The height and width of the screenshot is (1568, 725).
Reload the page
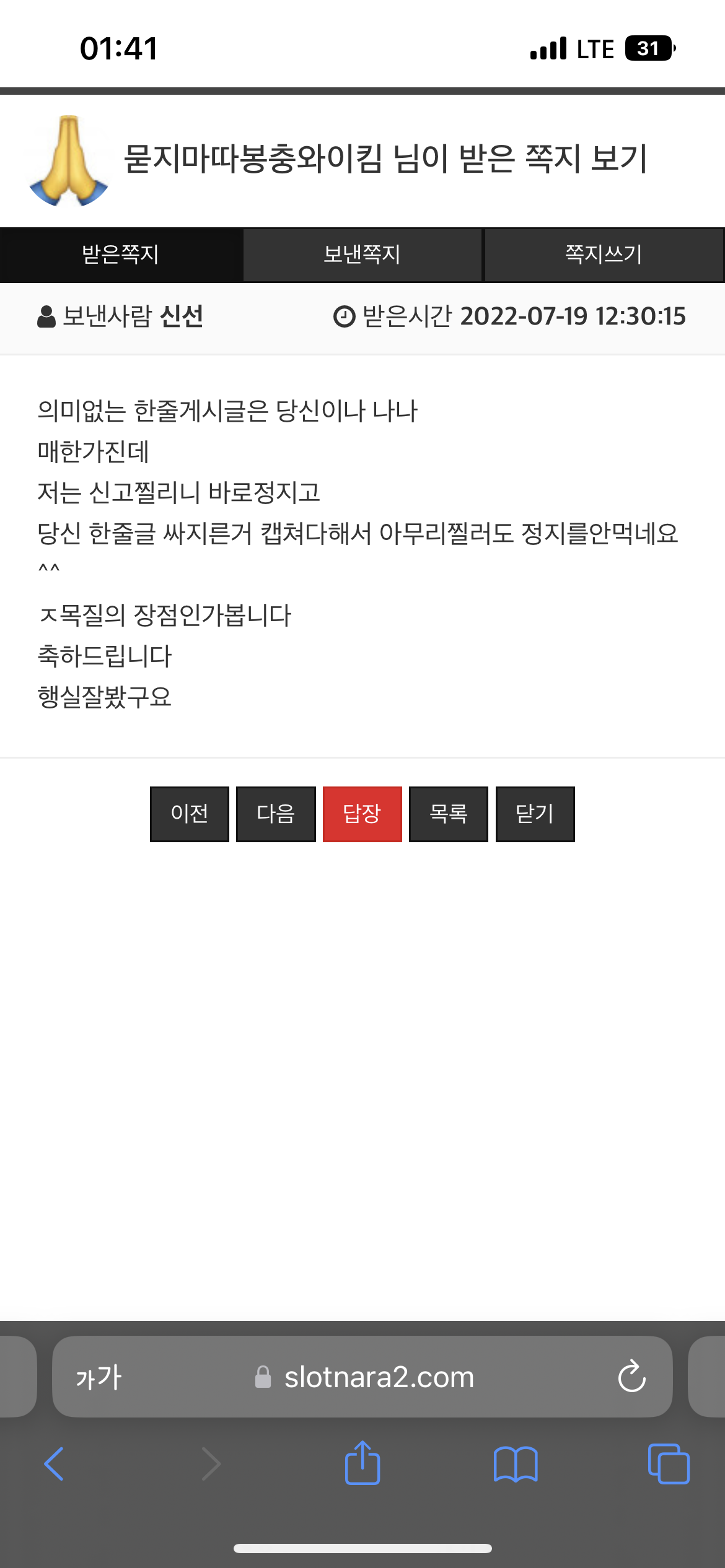[x=631, y=1377]
